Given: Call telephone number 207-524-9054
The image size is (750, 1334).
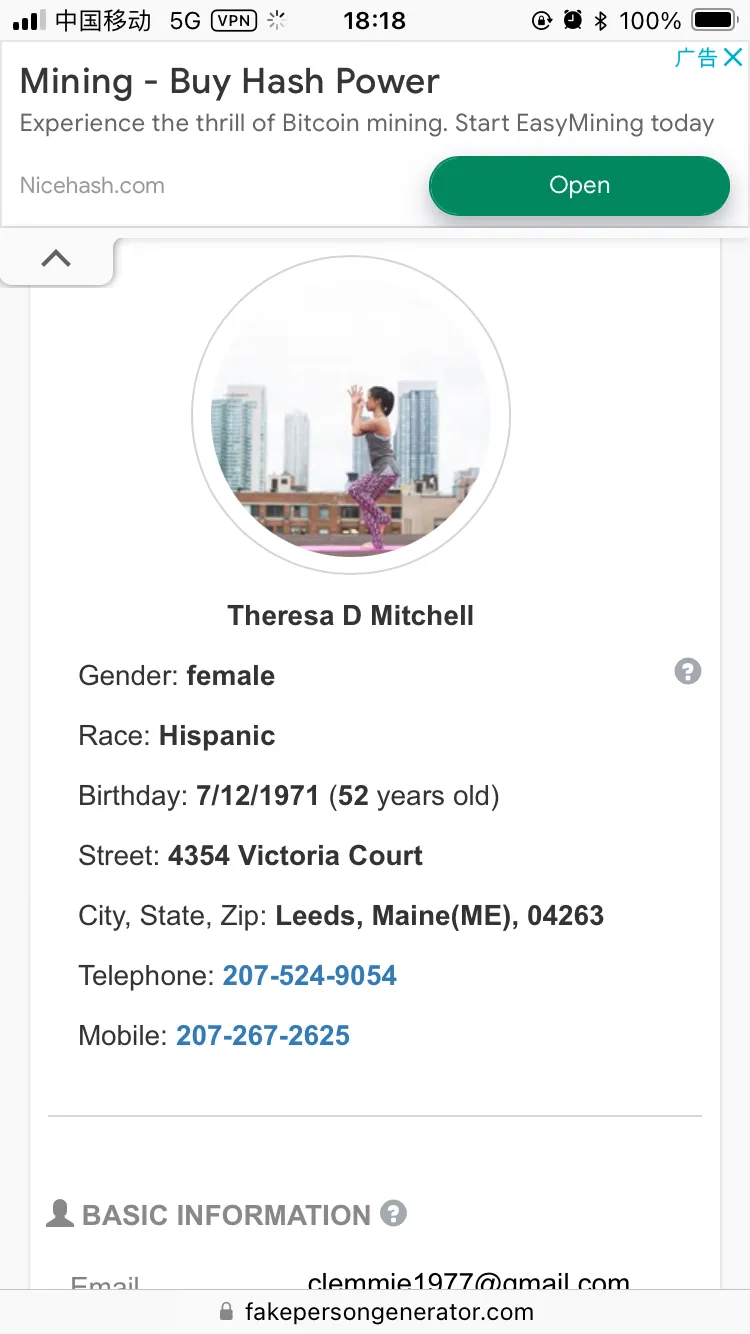Looking at the screenshot, I should [309, 976].
